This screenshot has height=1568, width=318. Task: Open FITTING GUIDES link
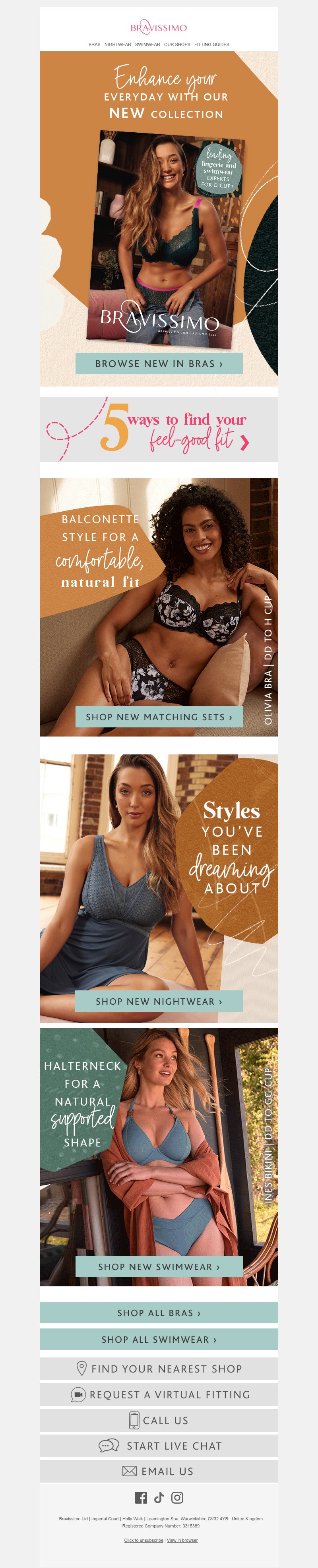pyautogui.click(x=211, y=44)
